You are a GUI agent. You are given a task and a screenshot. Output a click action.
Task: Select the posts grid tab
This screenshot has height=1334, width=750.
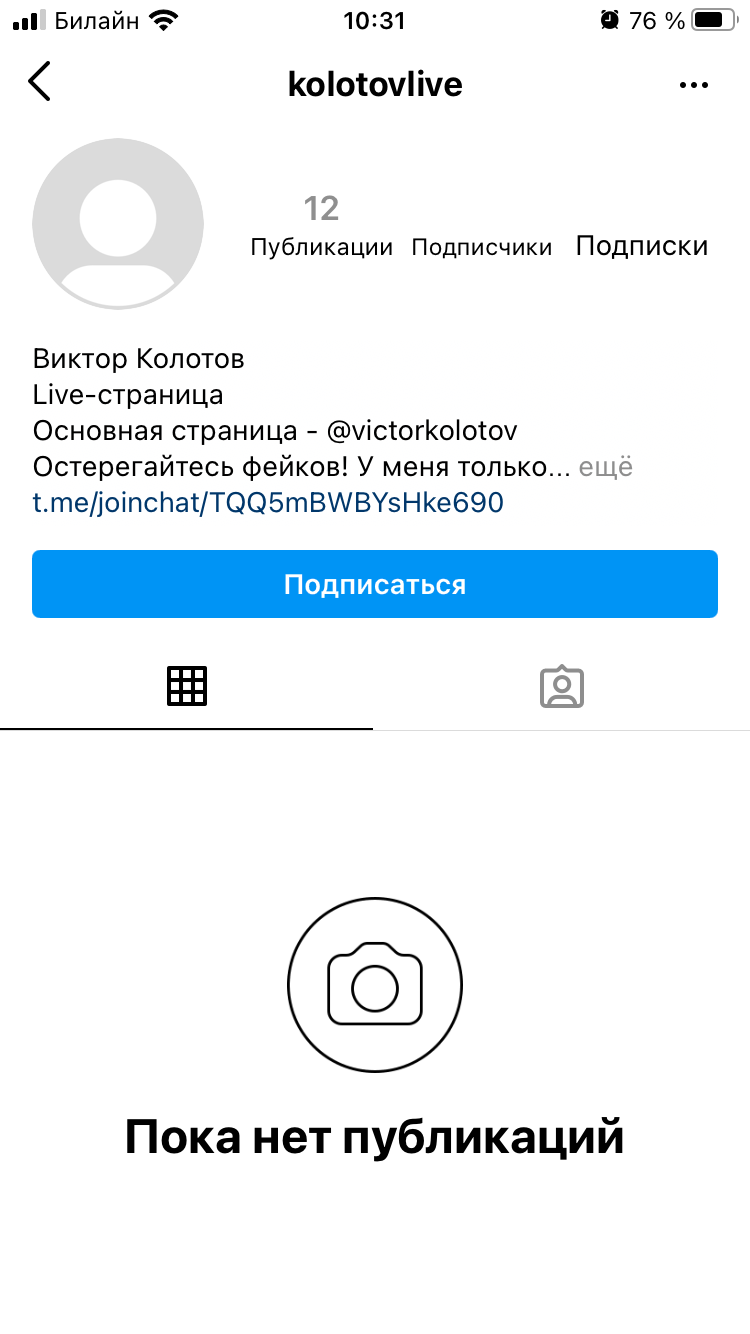(x=187, y=687)
